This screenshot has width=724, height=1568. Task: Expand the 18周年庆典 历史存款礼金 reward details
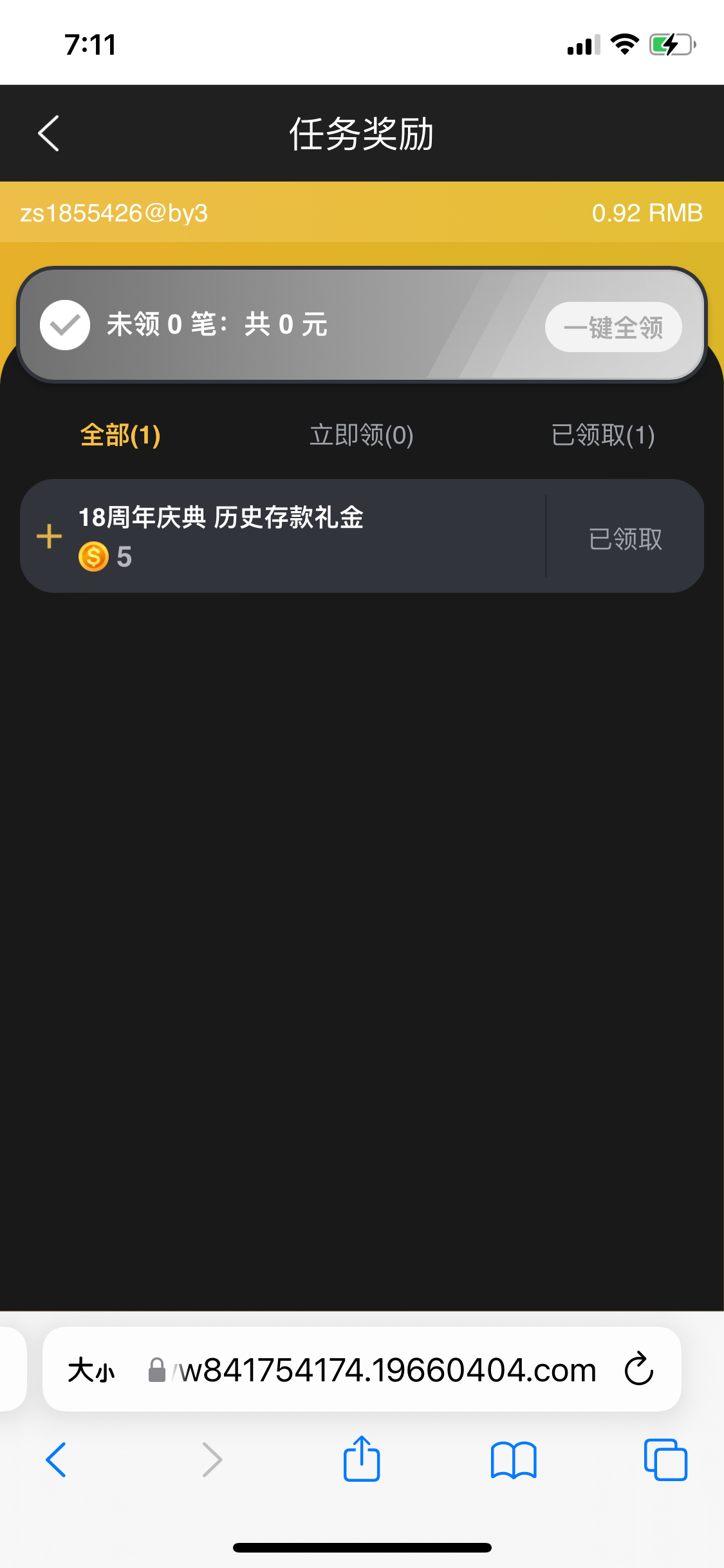[50, 536]
